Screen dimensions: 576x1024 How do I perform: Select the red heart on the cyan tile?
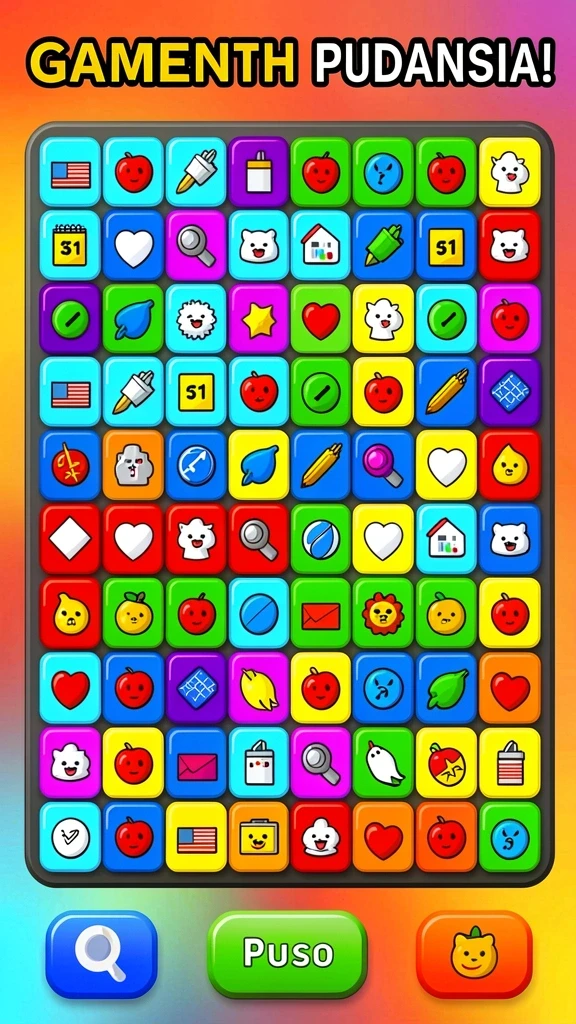click(x=70, y=688)
